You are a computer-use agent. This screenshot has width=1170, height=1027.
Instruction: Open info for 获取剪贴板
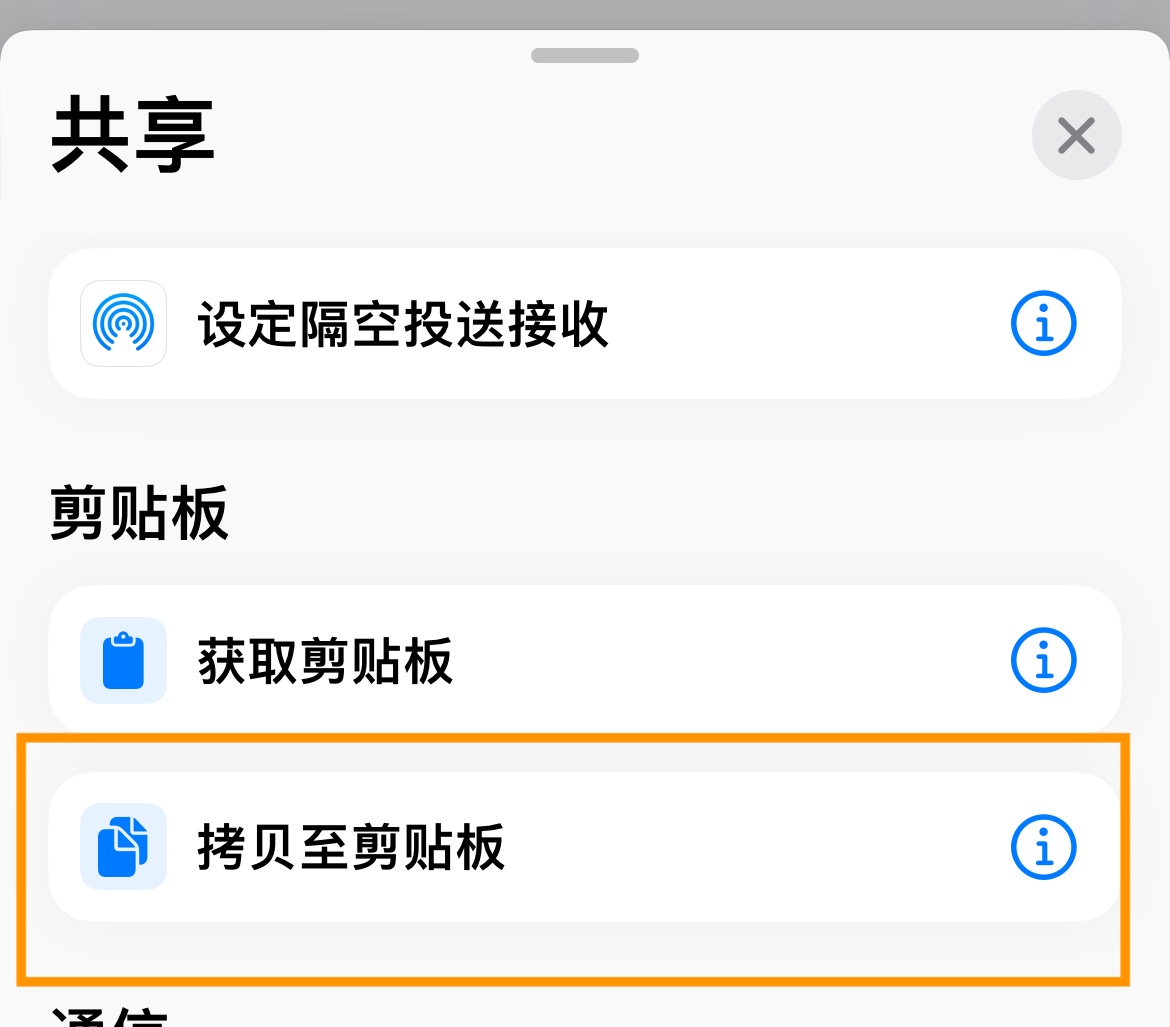click(1044, 661)
